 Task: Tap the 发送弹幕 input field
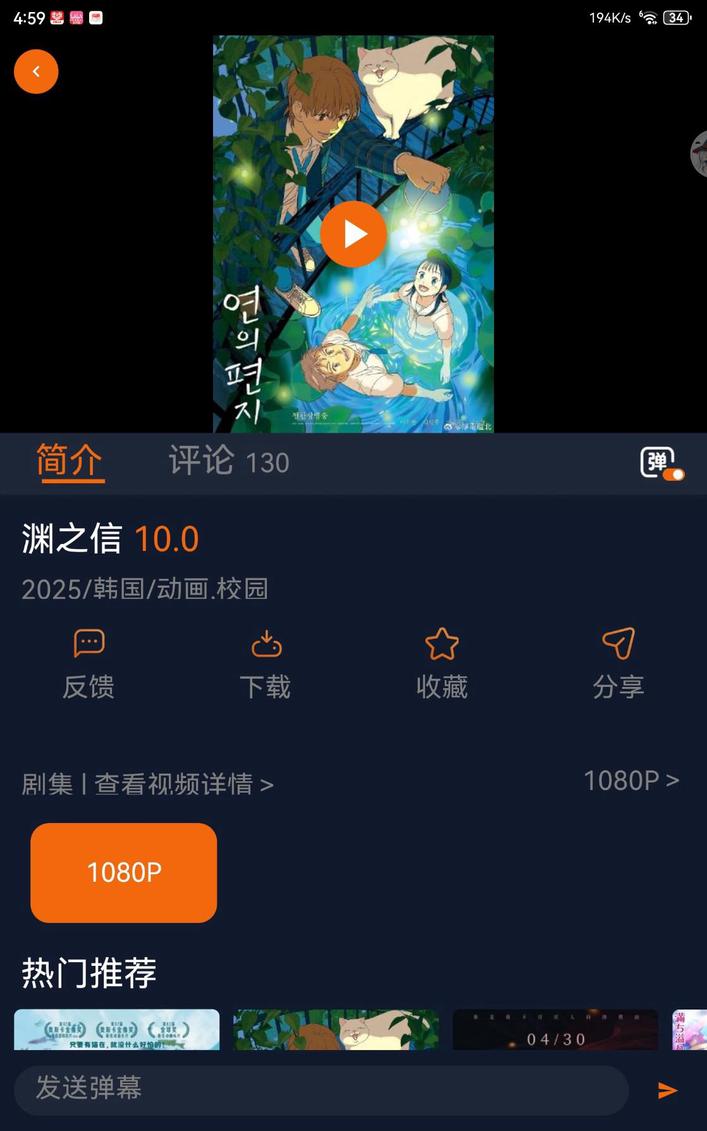tap(320, 1089)
